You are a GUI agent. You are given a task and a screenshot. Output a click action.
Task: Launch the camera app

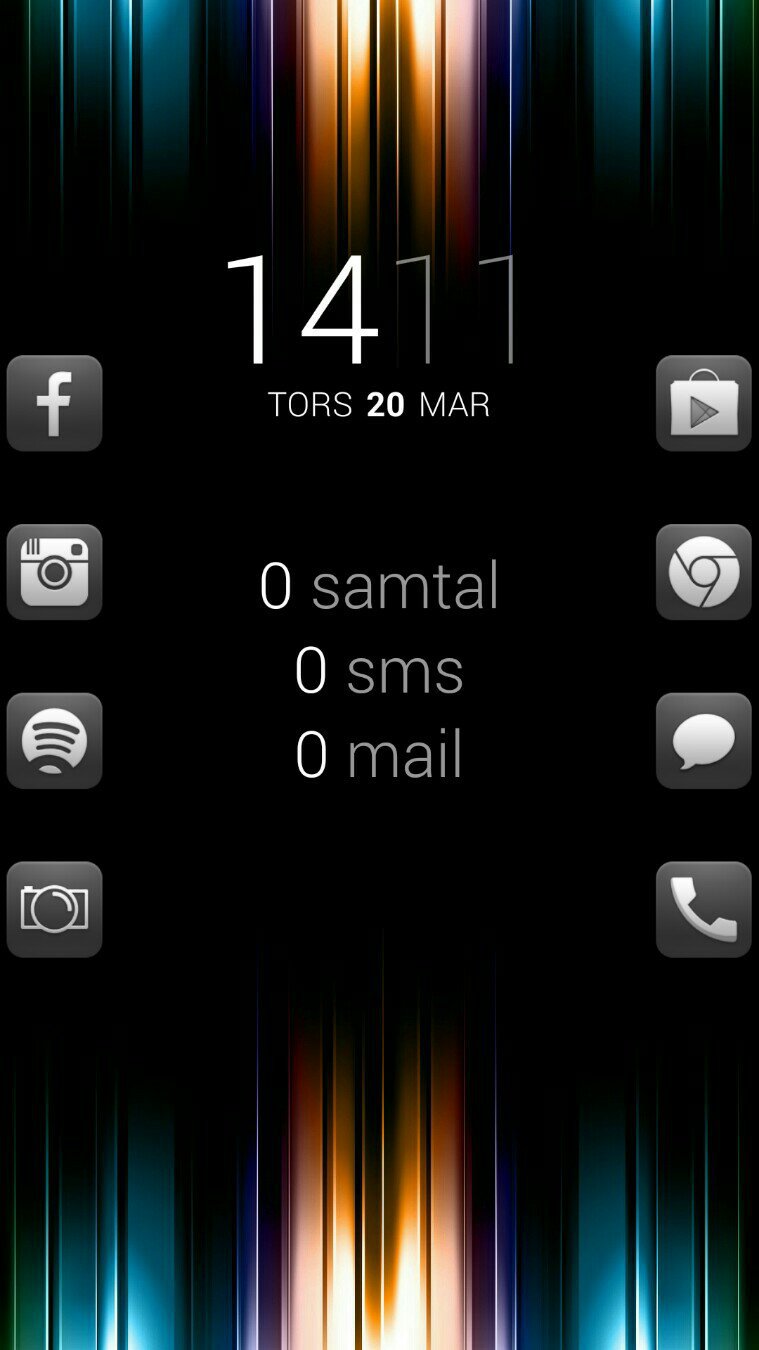(x=54, y=909)
